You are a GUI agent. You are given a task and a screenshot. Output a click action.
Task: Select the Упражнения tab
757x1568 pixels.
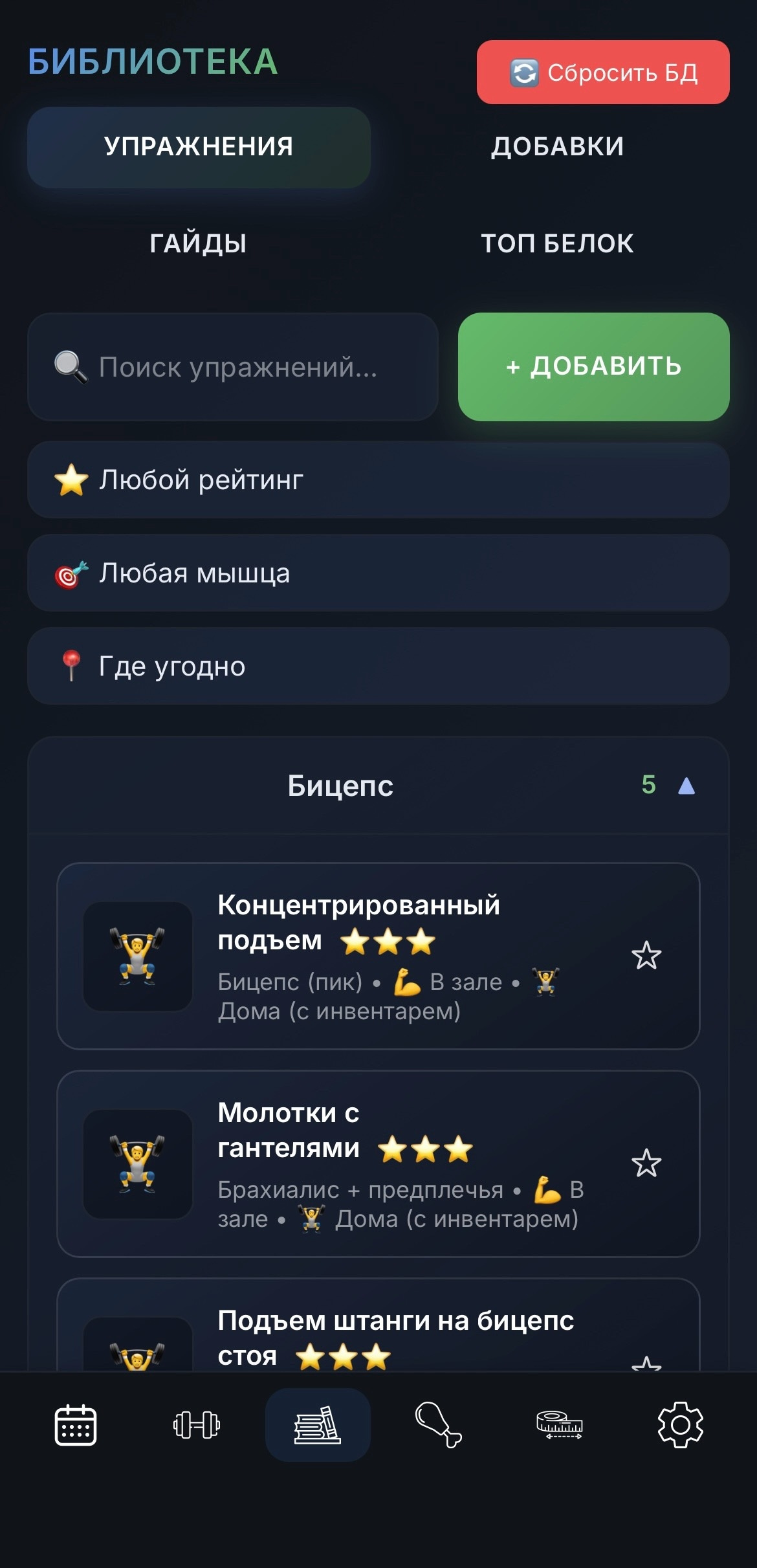click(199, 147)
